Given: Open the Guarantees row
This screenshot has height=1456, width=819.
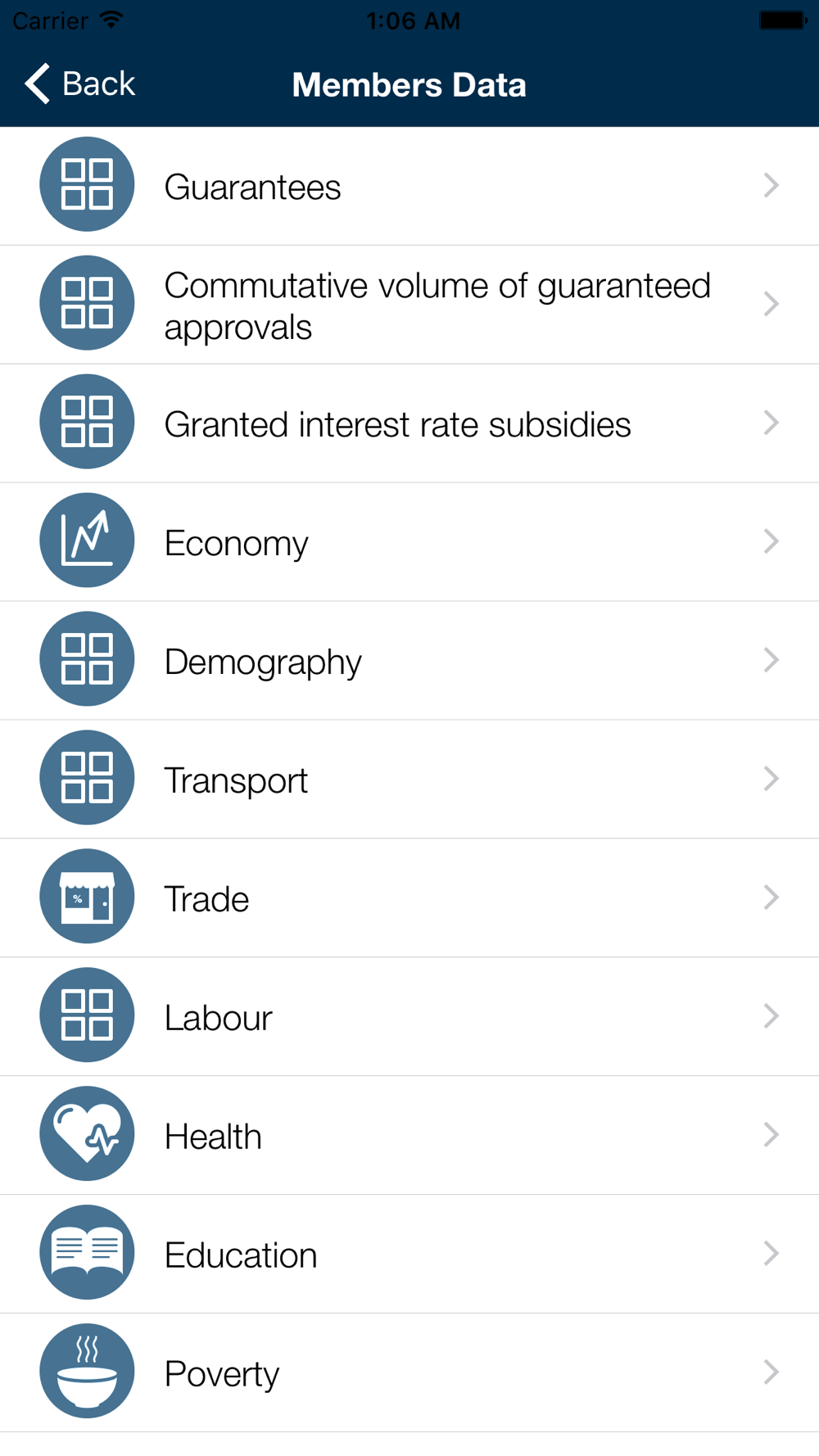Looking at the screenshot, I should click(x=409, y=186).
